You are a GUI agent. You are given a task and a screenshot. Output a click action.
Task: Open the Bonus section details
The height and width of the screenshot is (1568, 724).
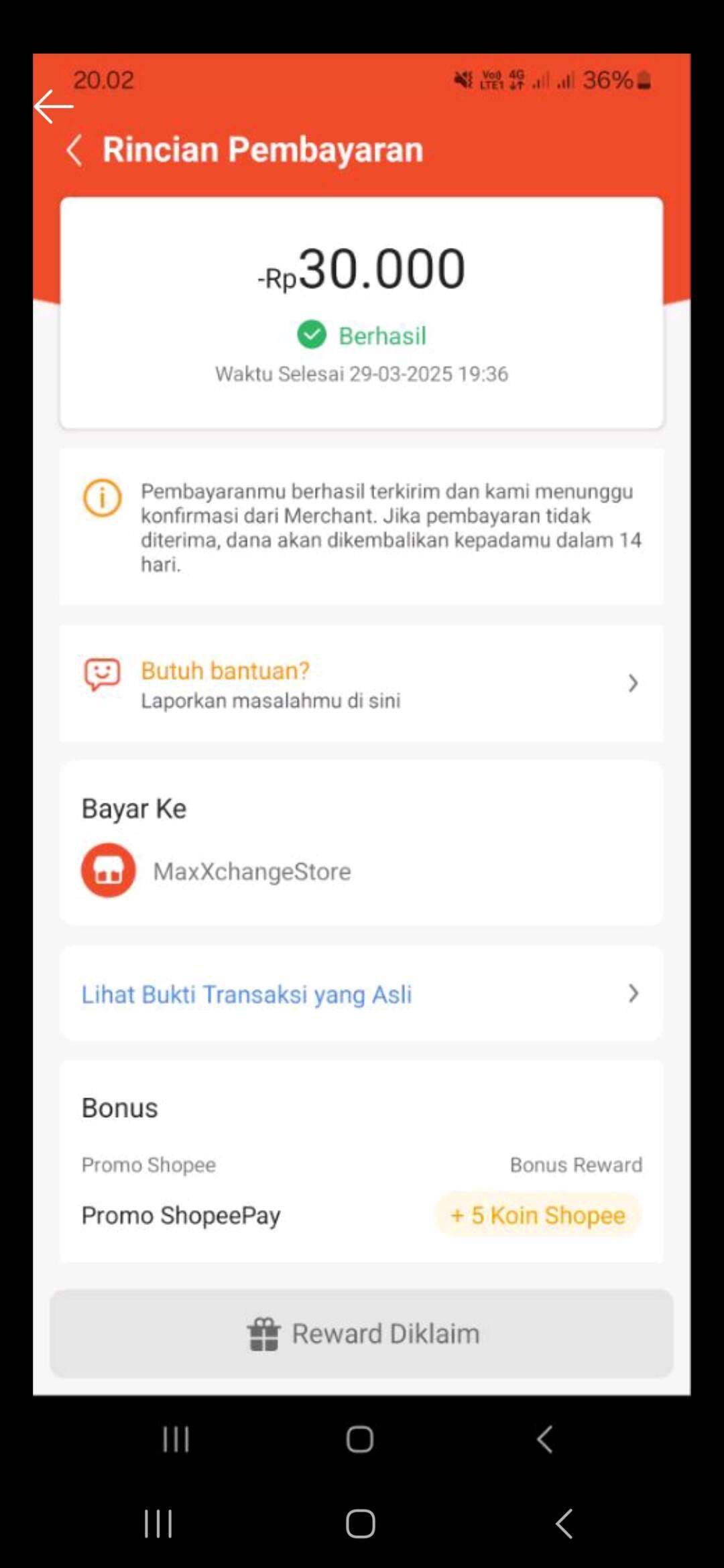point(119,1107)
